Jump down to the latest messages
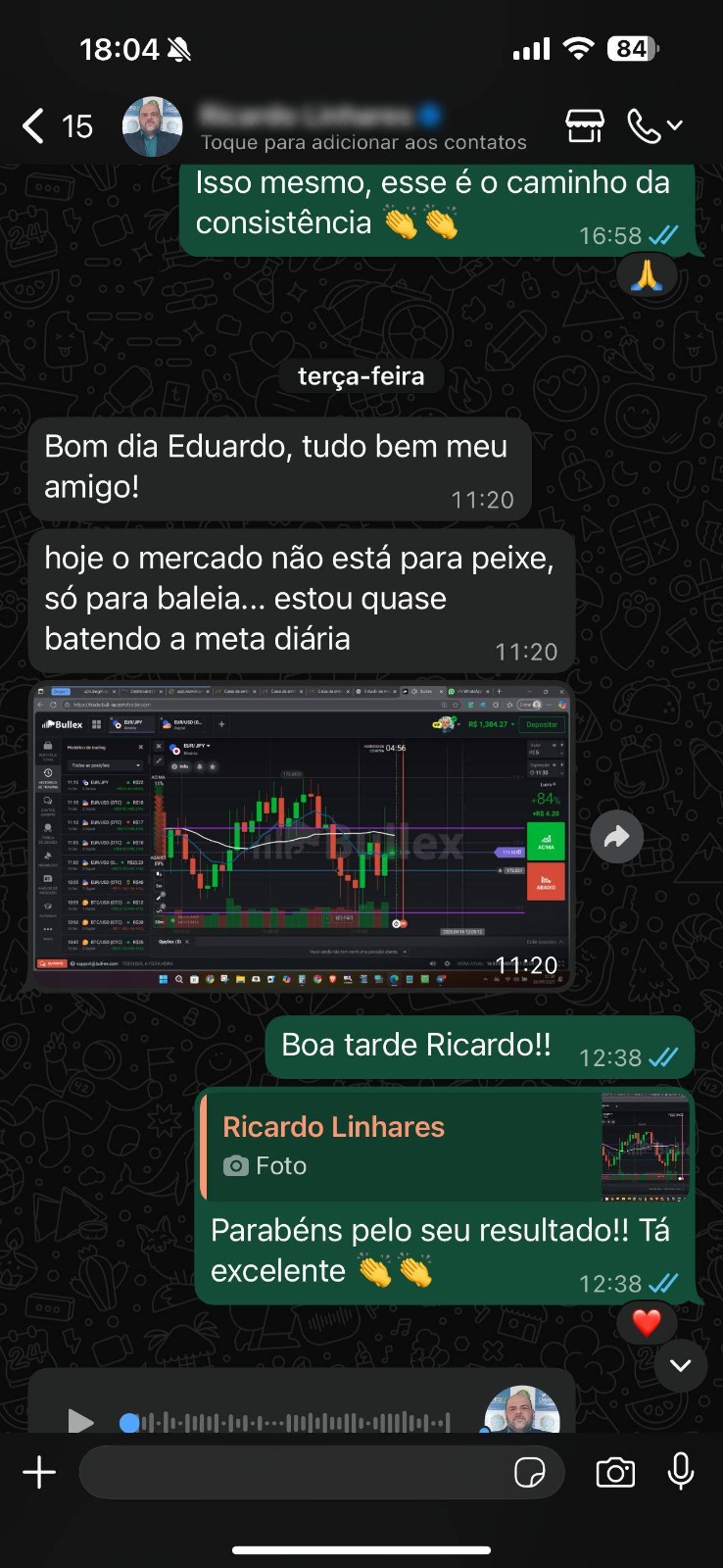Viewport: 723px width, 1568px height. pos(680,1364)
